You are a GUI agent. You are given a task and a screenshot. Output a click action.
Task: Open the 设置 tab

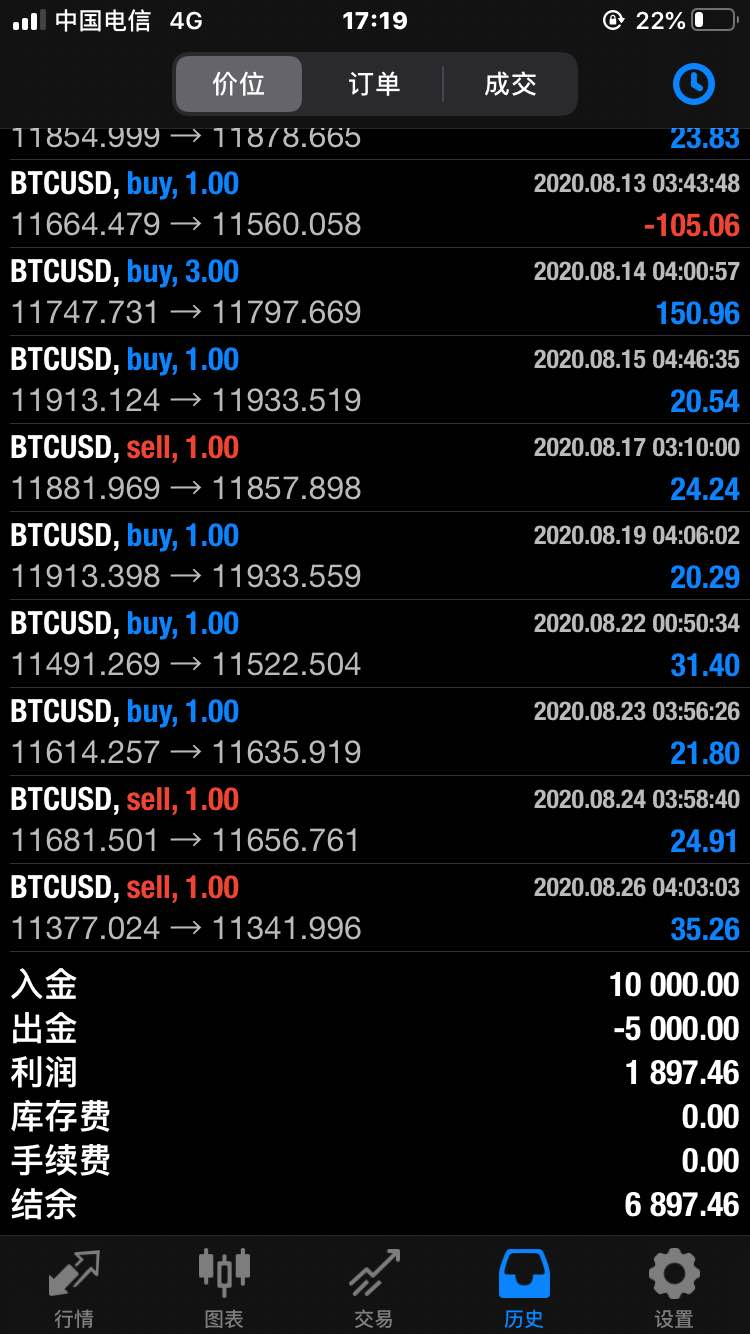pyautogui.click(x=674, y=1287)
